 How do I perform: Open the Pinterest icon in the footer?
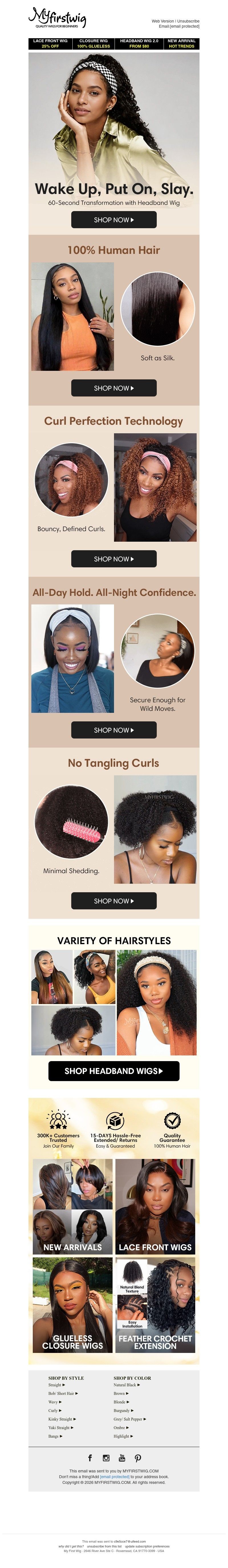[x=138, y=1458]
